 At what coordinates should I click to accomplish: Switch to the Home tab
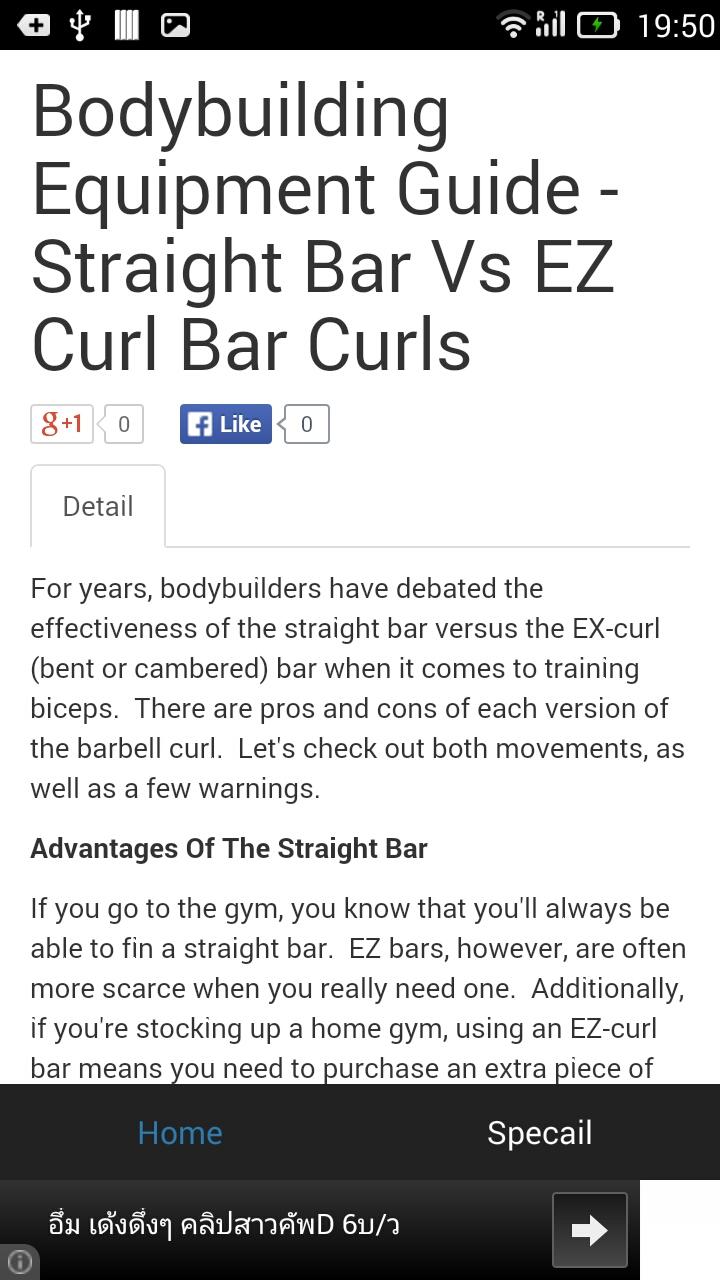(x=180, y=1133)
